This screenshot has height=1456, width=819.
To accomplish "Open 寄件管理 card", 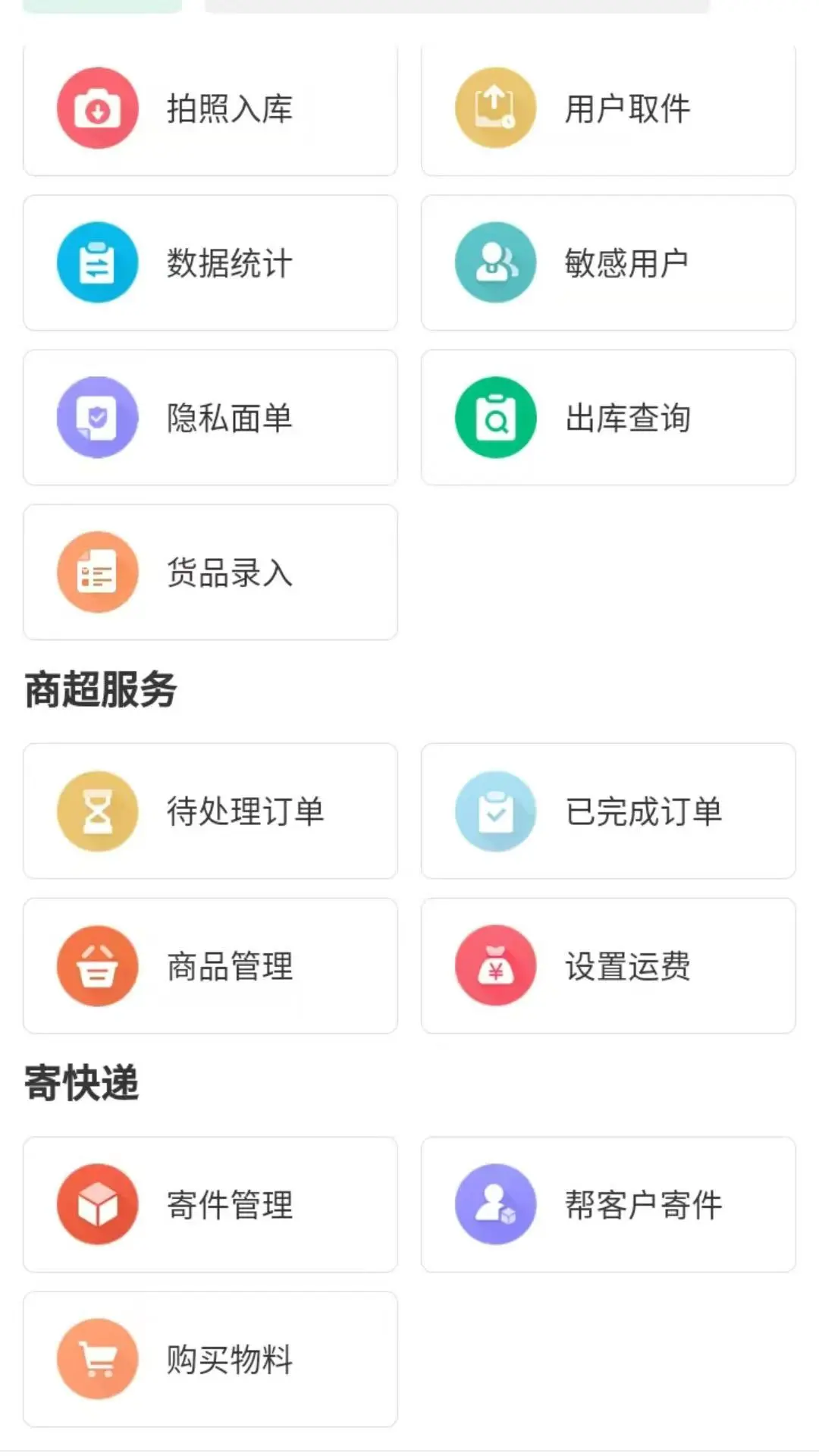I will (210, 1205).
